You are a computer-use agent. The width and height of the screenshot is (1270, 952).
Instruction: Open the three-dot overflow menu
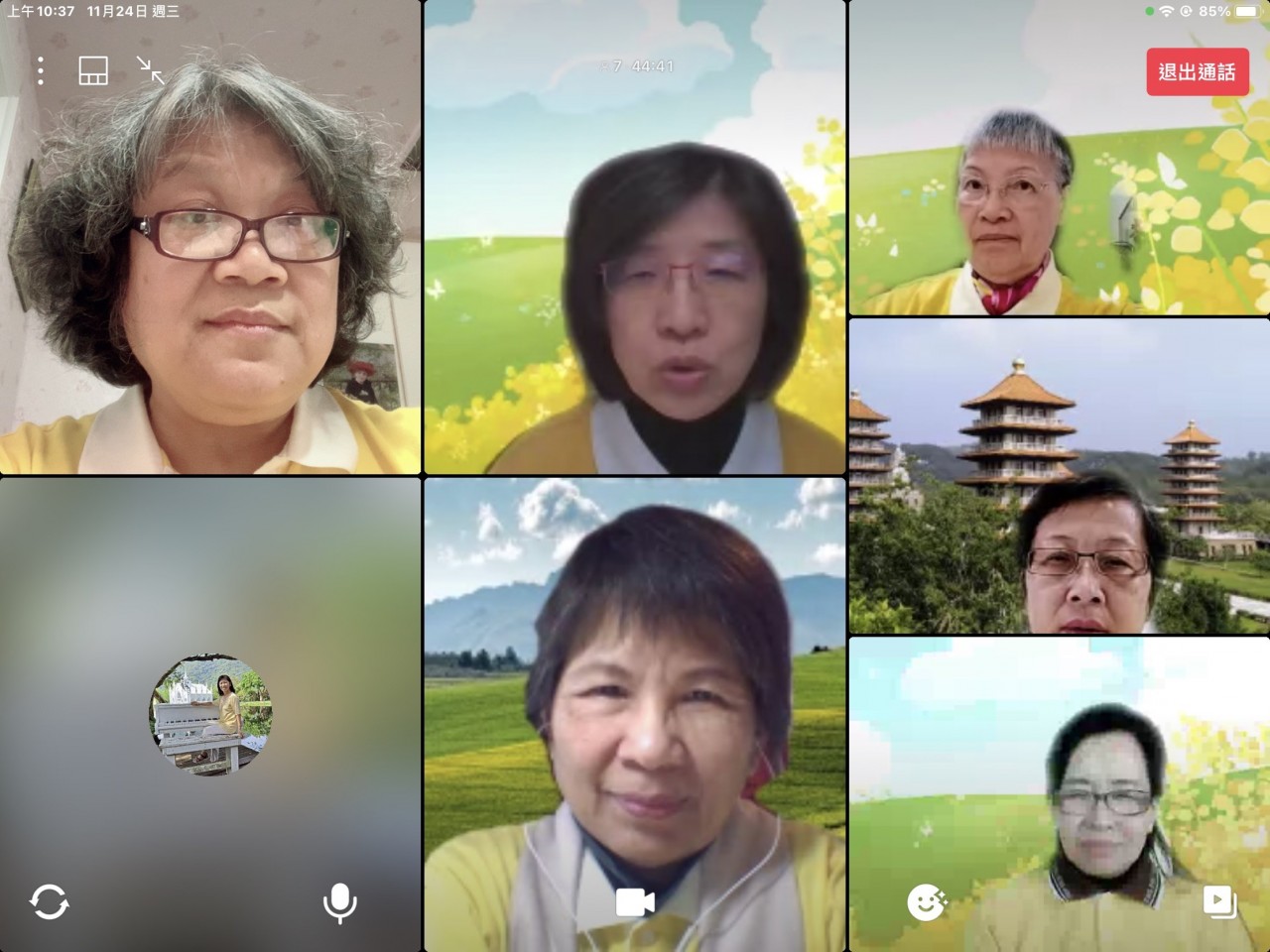[41, 70]
